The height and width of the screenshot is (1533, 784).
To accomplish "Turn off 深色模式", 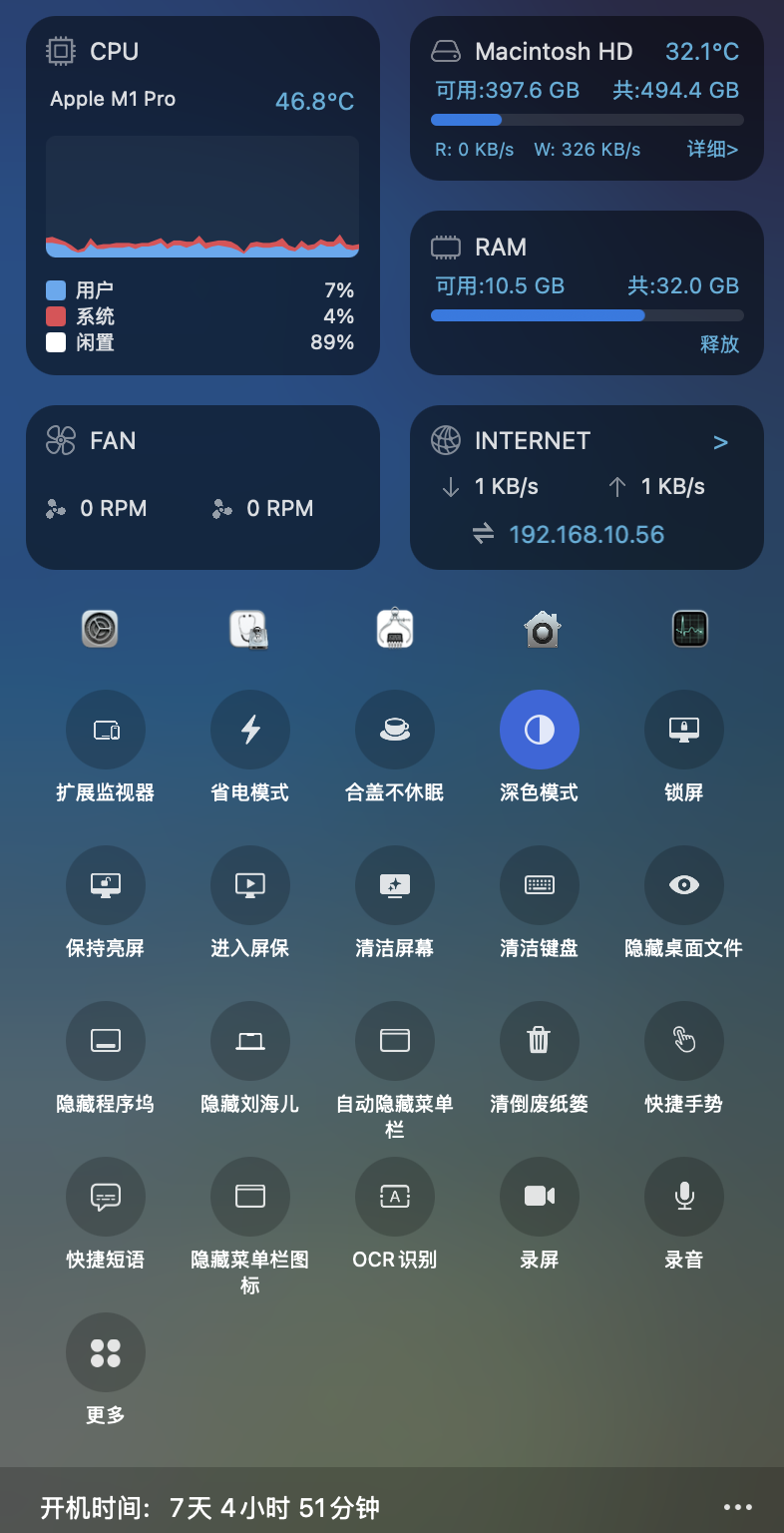I will point(540,731).
